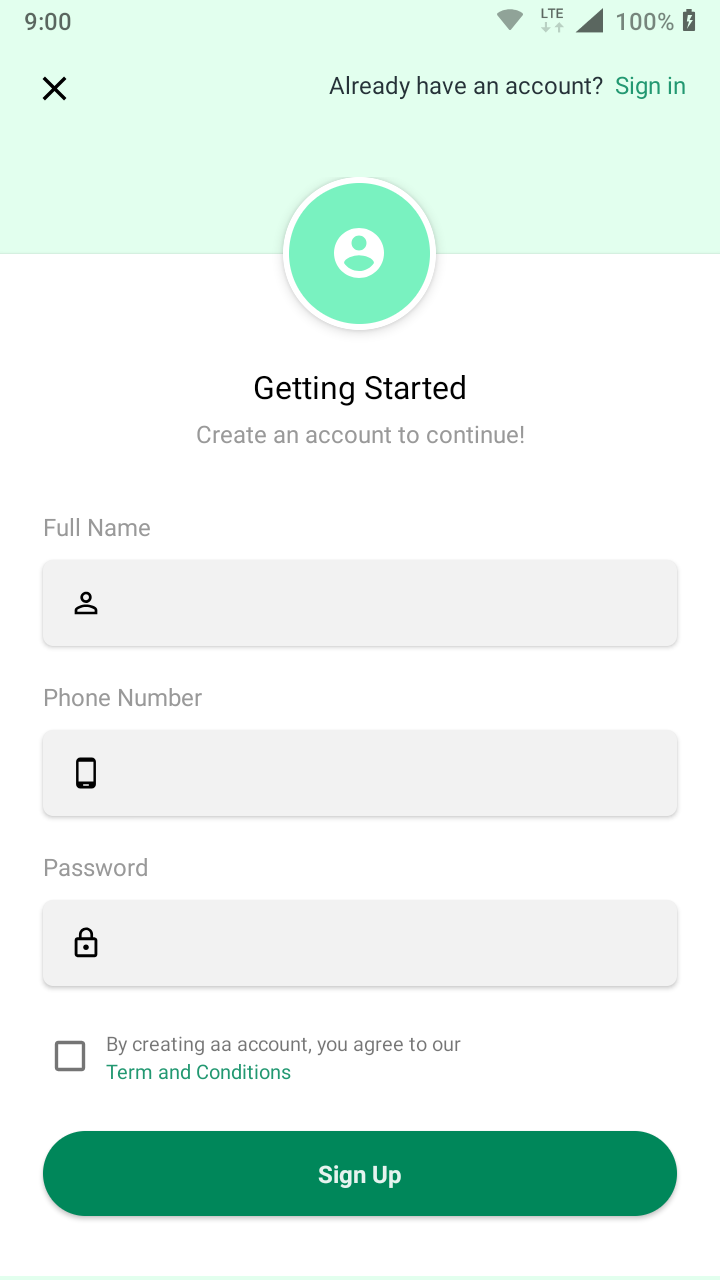Check the agreement checkbox
The height and width of the screenshot is (1280, 720).
(x=70, y=1056)
